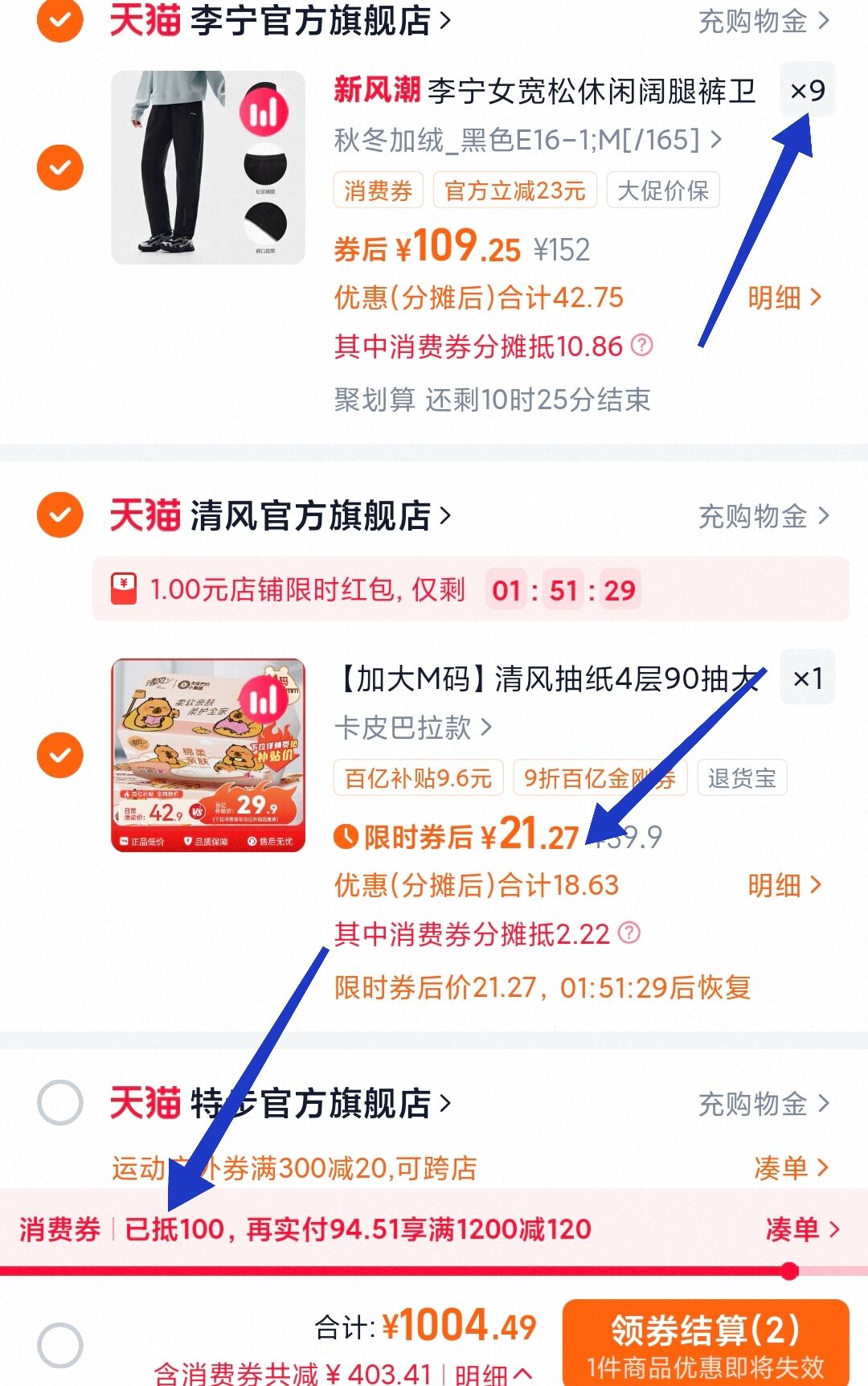Claim the 1.00元店铺限时红包 banner
This screenshot has width=868, height=1386.
[x=470, y=589]
